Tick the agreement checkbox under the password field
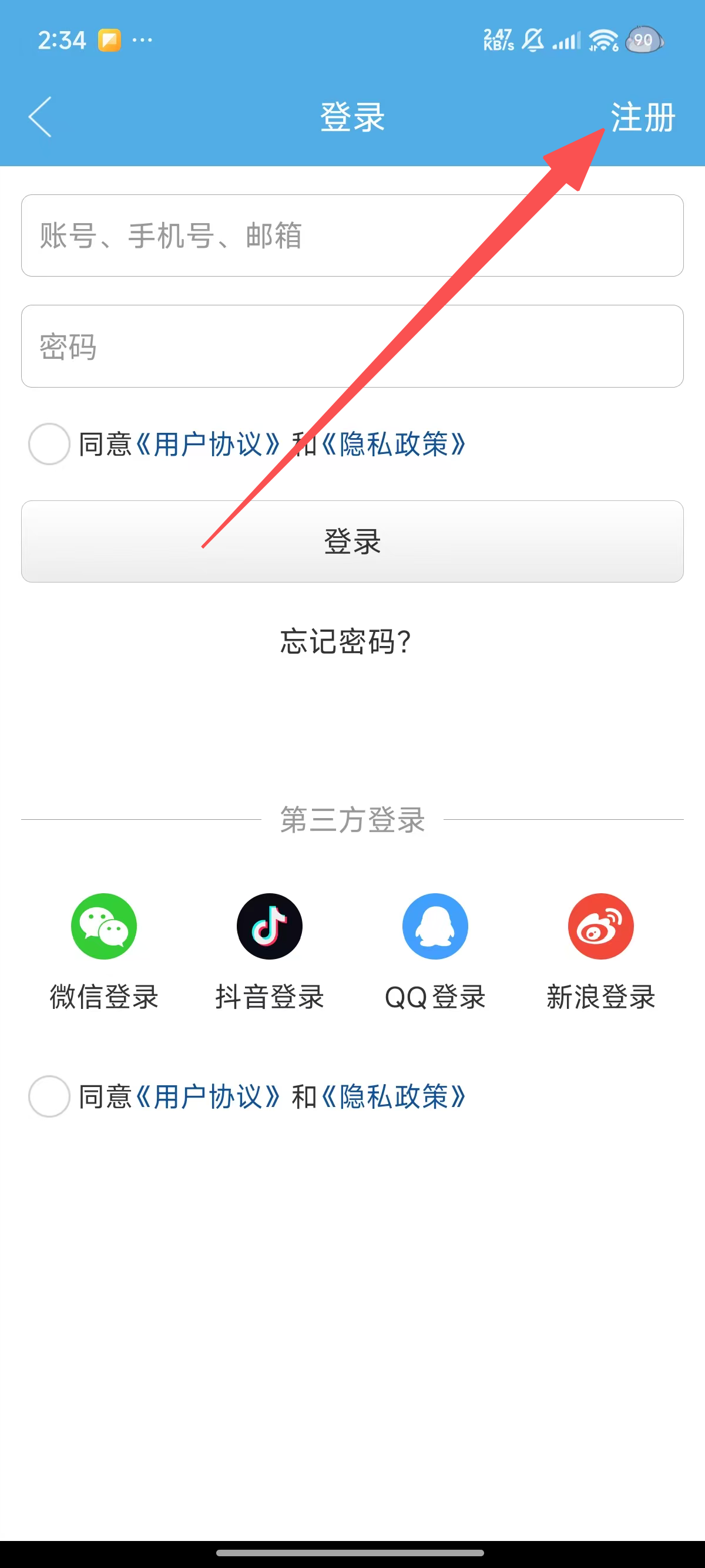This screenshot has height=1568, width=705. coord(49,444)
